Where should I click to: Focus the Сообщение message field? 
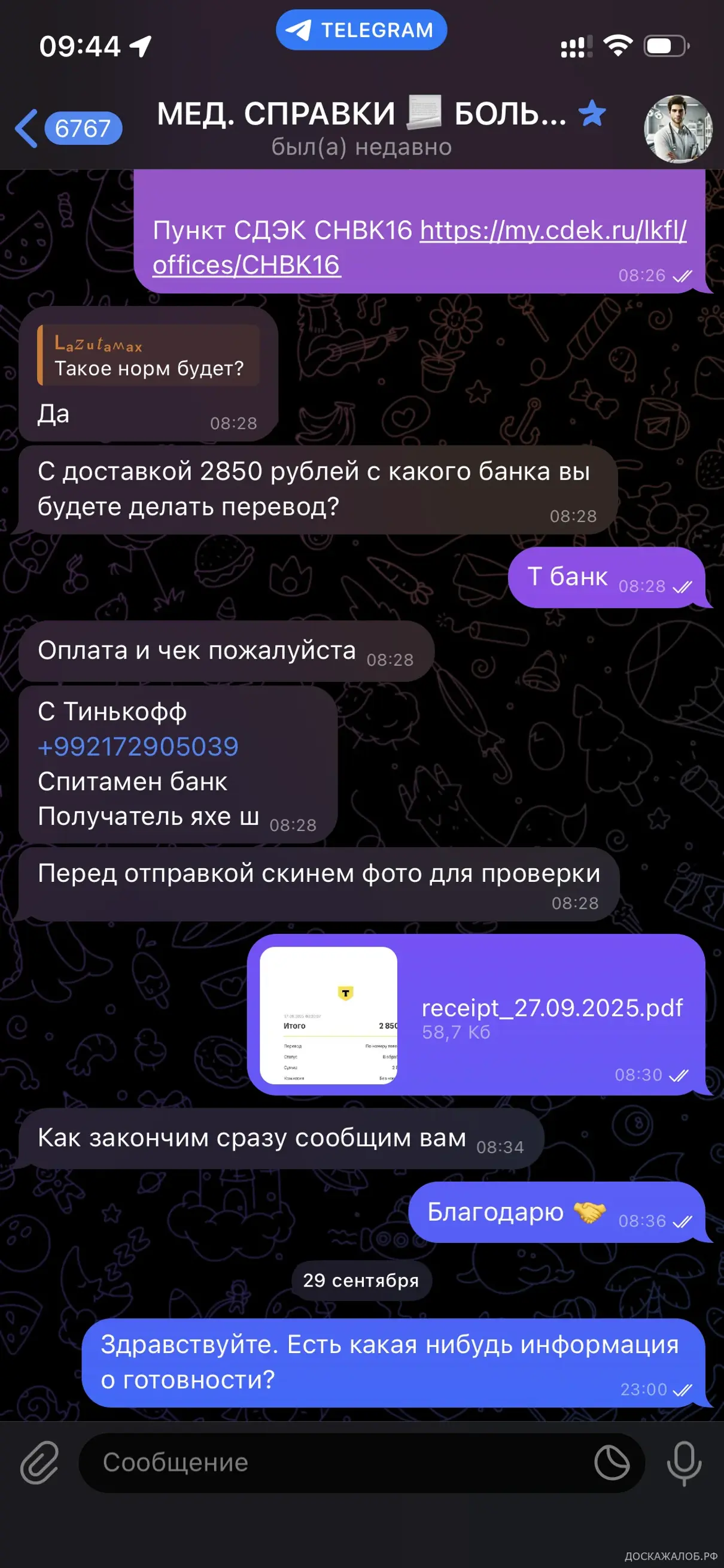pos(334,1462)
